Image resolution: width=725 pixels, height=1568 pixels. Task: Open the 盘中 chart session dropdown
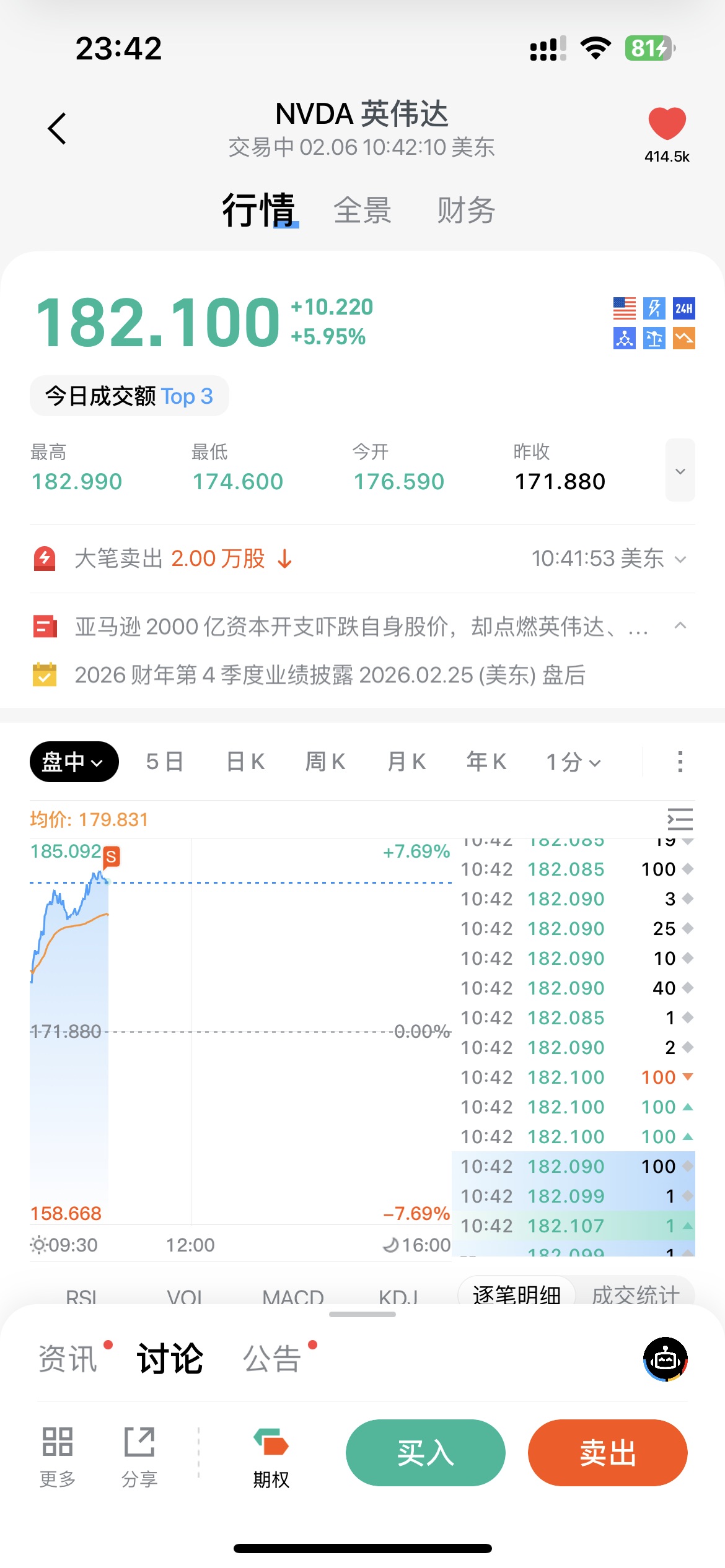[x=74, y=762]
